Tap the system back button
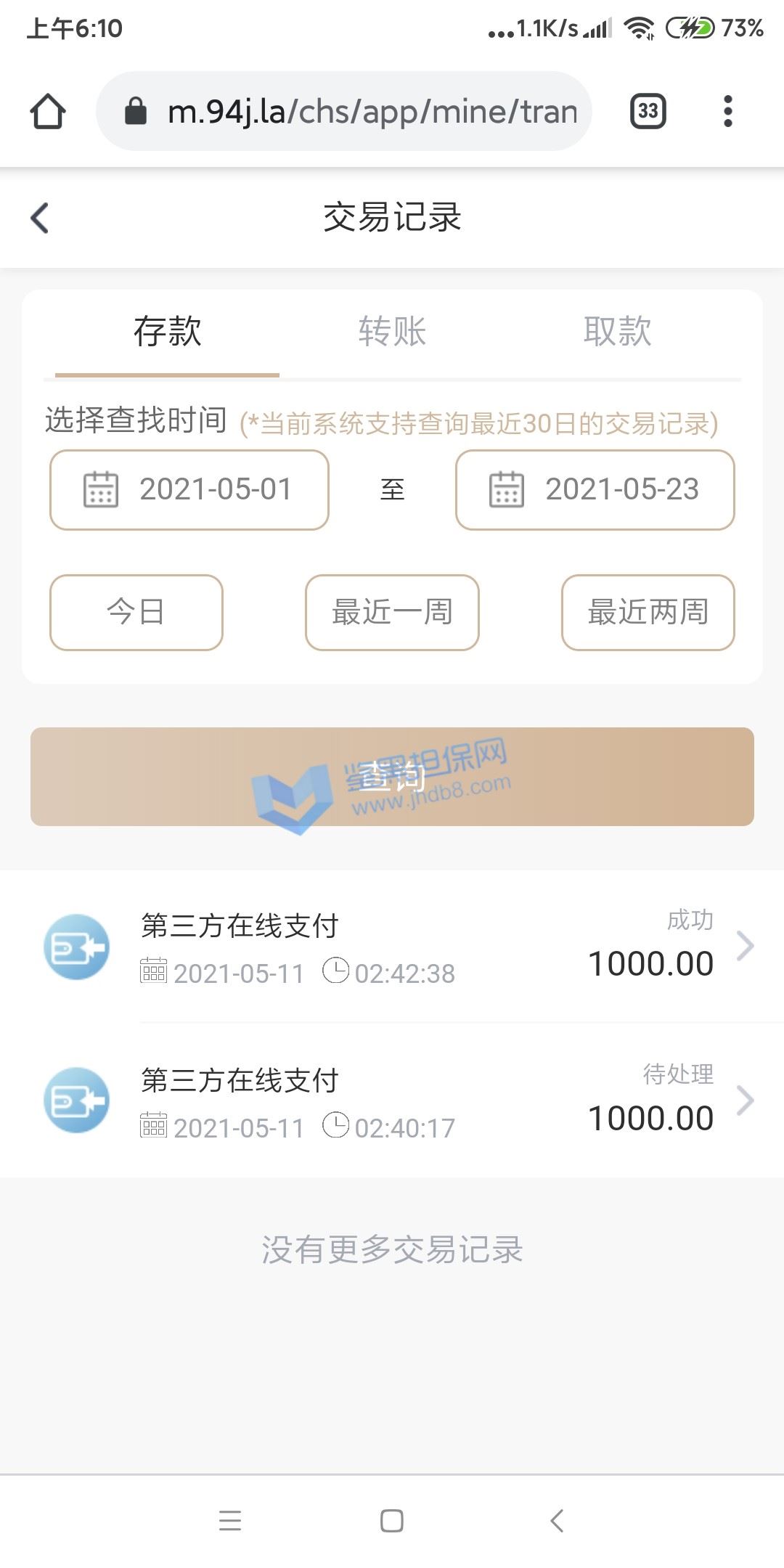Image resolution: width=784 pixels, height=1568 pixels. pos(557,1520)
